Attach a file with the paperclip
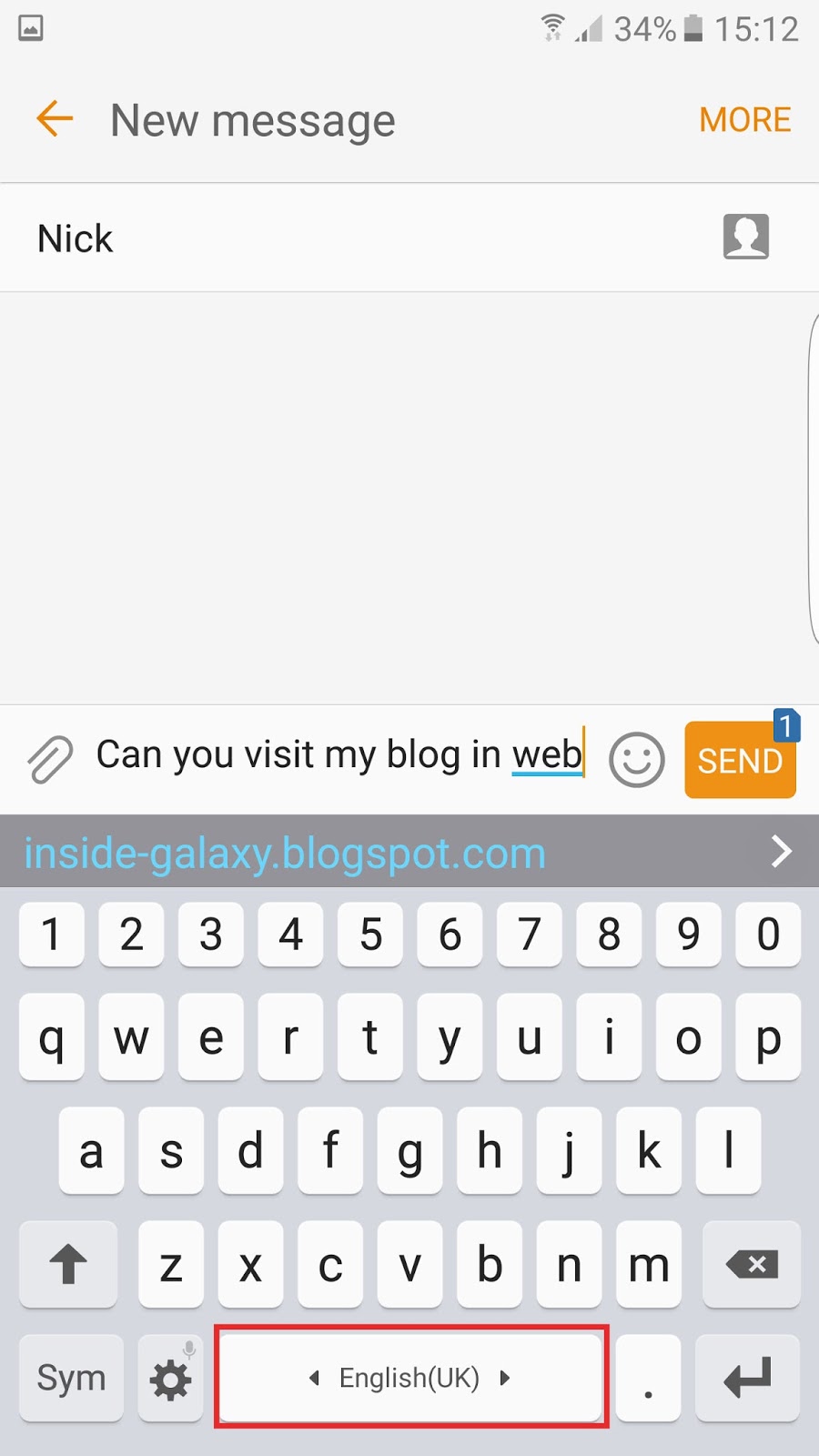This screenshot has width=819, height=1456. tap(50, 759)
